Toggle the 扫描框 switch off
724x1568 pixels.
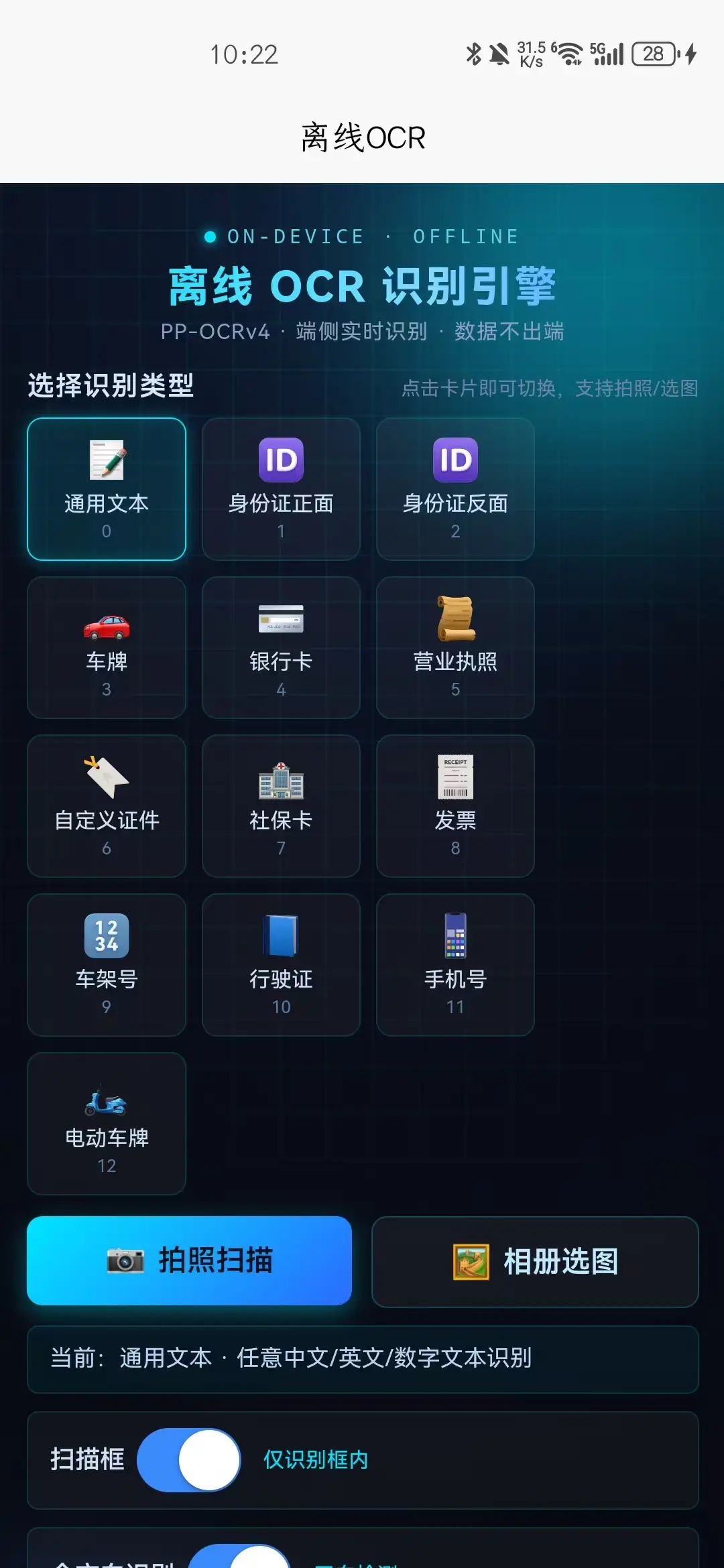(x=188, y=1460)
